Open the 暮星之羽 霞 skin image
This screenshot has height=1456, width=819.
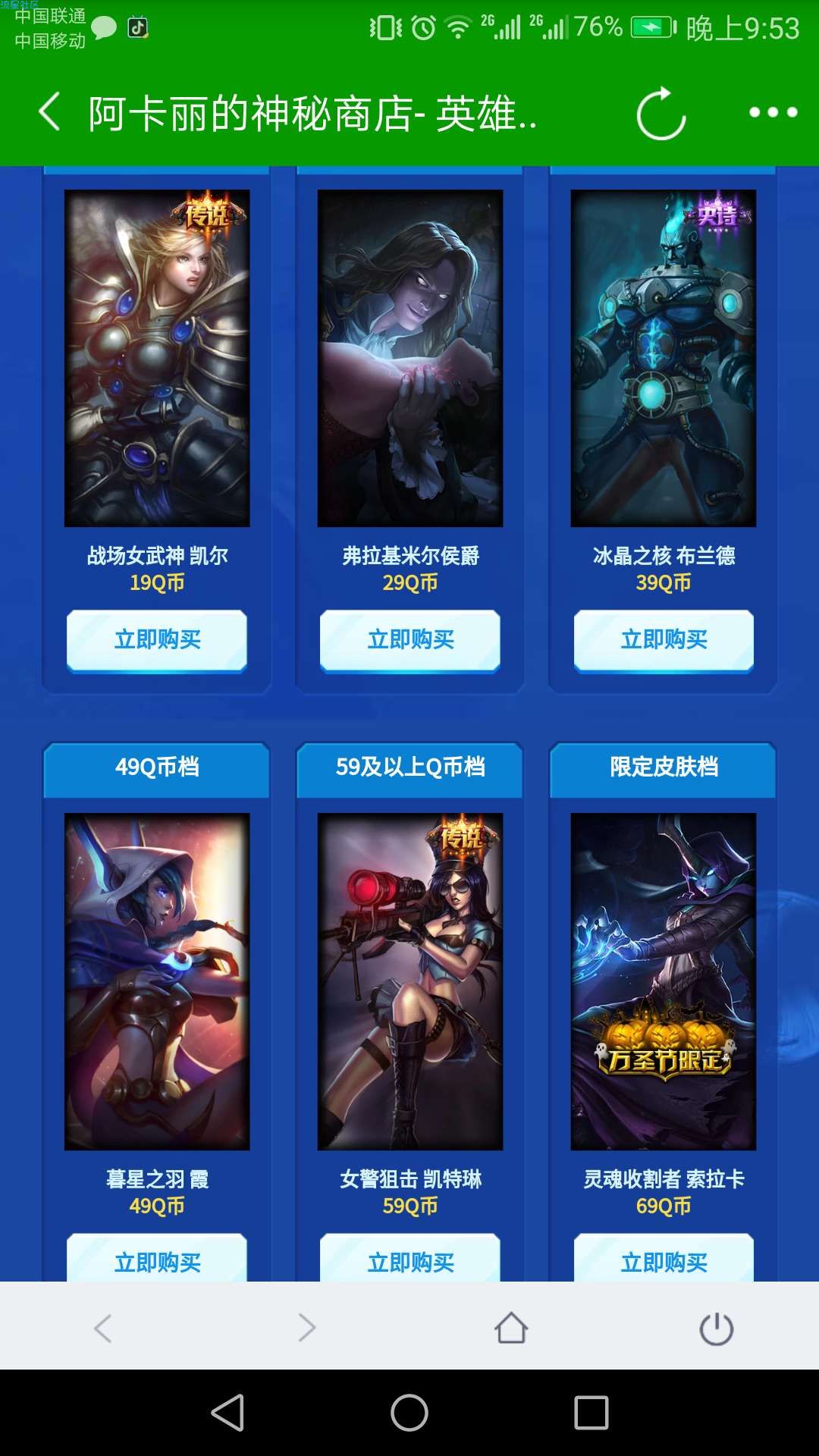tap(157, 981)
